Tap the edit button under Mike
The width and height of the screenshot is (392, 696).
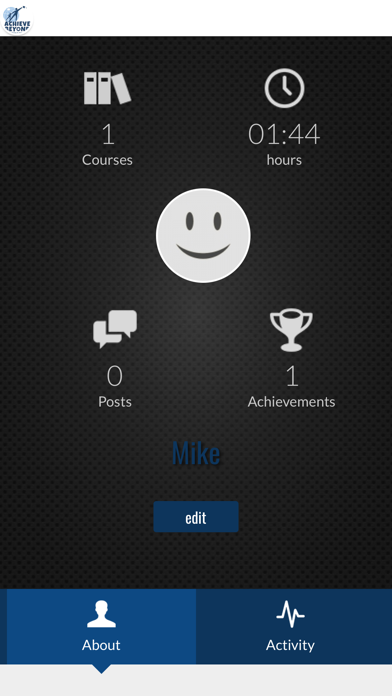[x=196, y=517]
